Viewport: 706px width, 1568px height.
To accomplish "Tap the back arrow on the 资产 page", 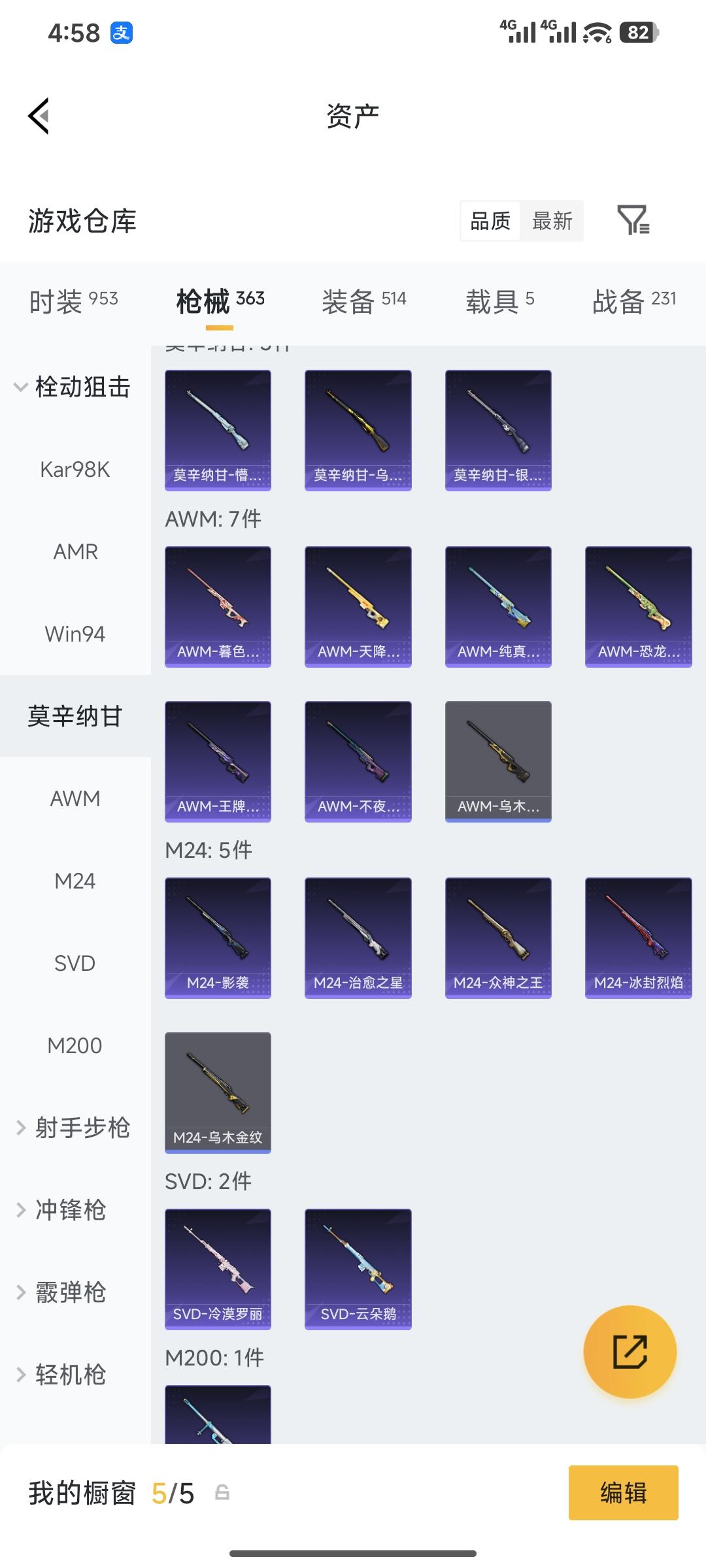I will point(39,116).
